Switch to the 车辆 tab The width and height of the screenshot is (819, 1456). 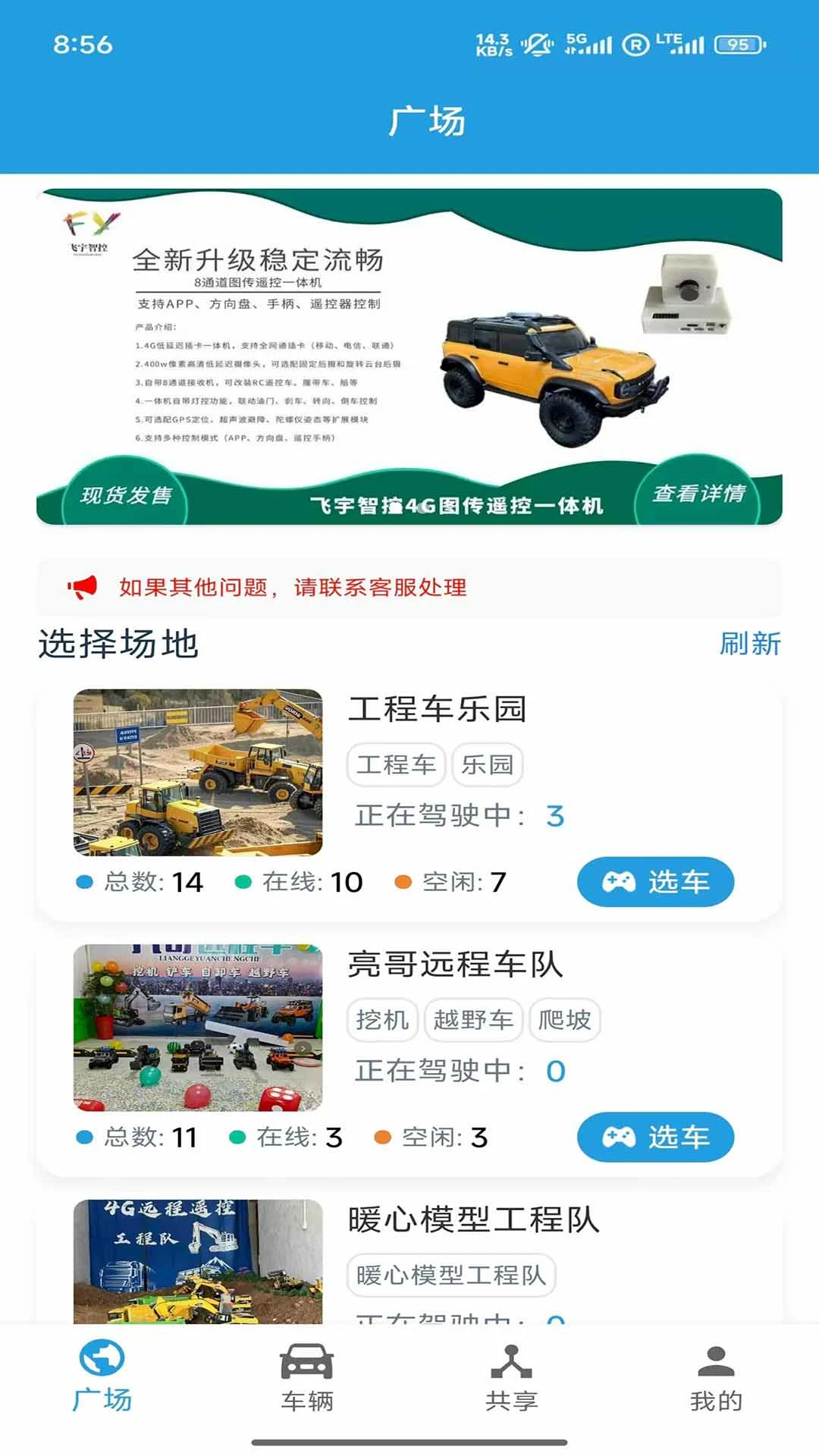click(307, 1377)
